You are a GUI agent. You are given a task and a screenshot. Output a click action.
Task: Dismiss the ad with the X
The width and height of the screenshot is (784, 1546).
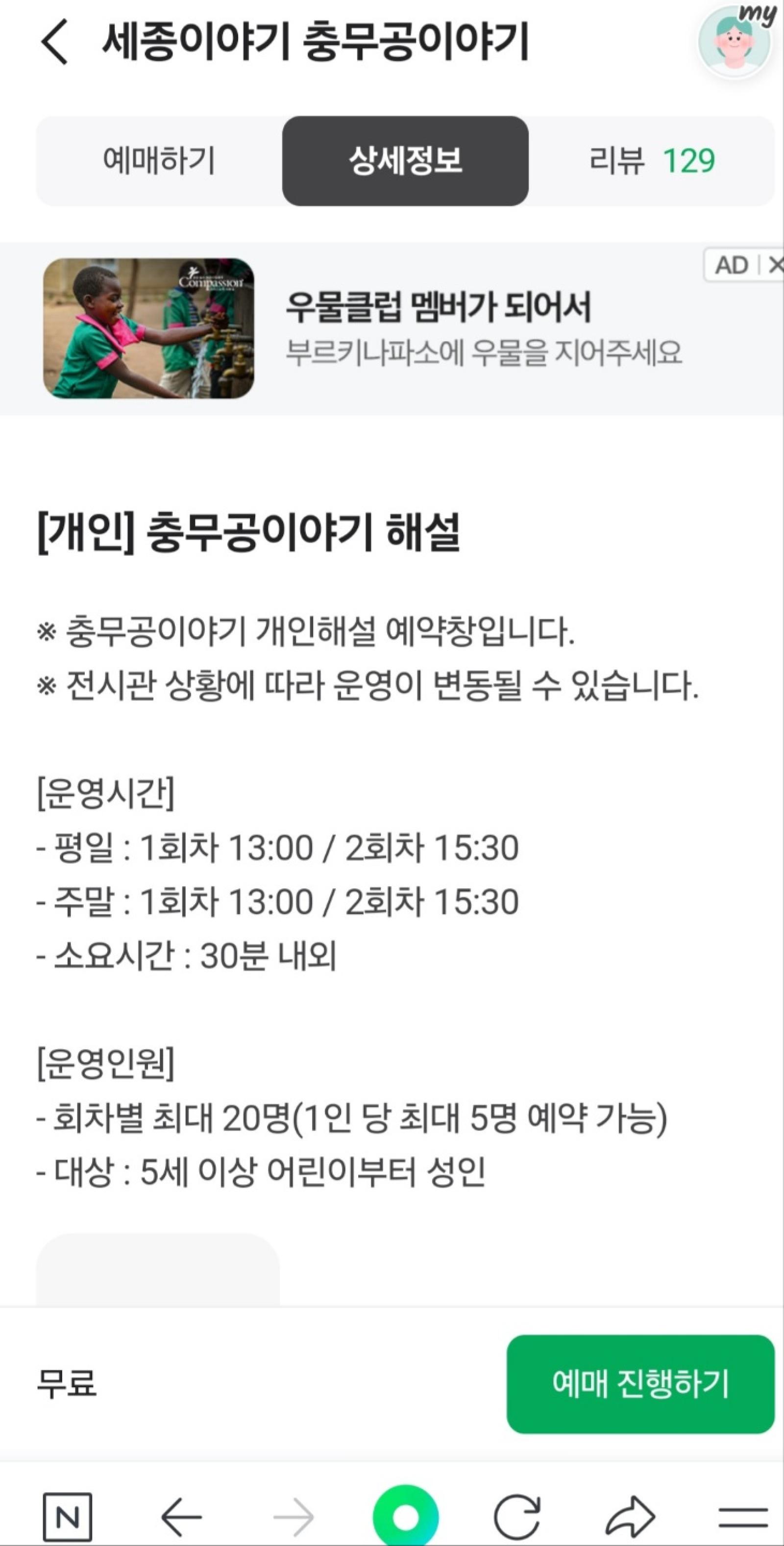point(775,265)
